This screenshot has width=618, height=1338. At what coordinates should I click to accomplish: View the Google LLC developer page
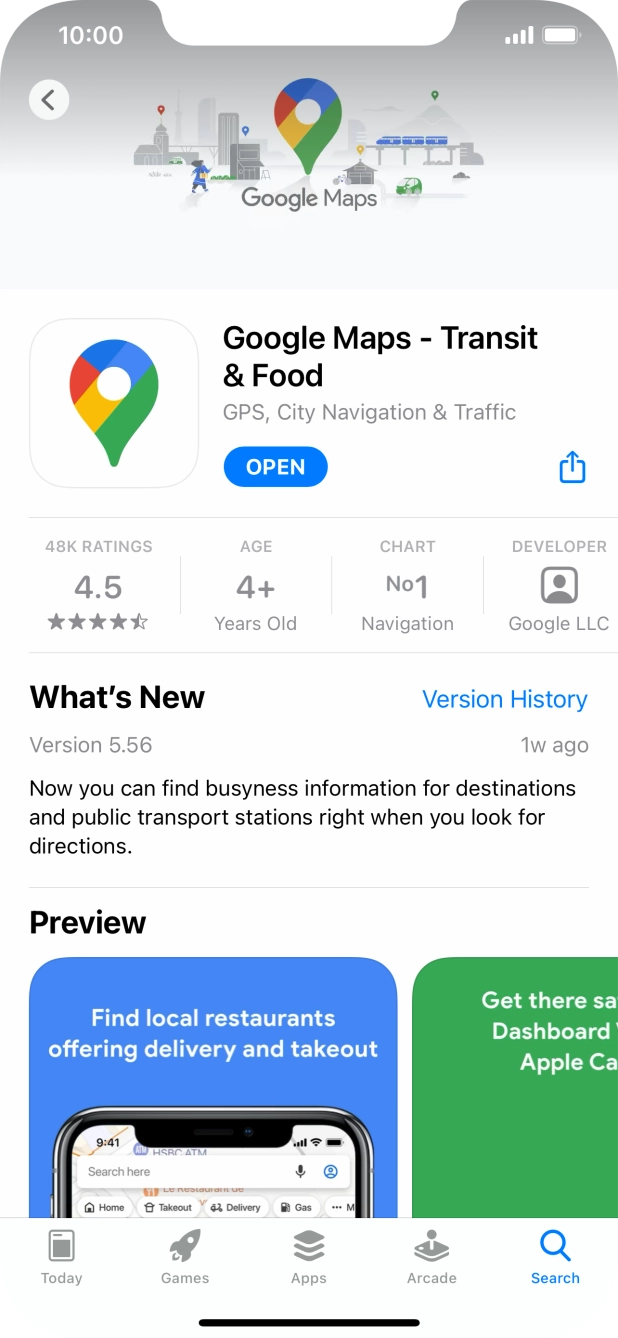[559, 585]
